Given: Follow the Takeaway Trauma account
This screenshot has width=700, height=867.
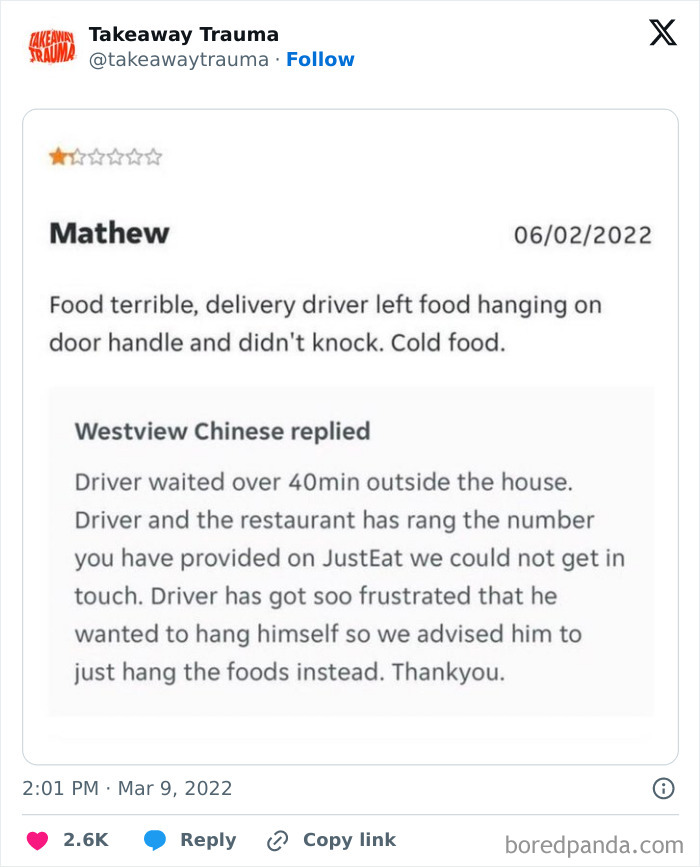Looking at the screenshot, I should pos(320,60).
